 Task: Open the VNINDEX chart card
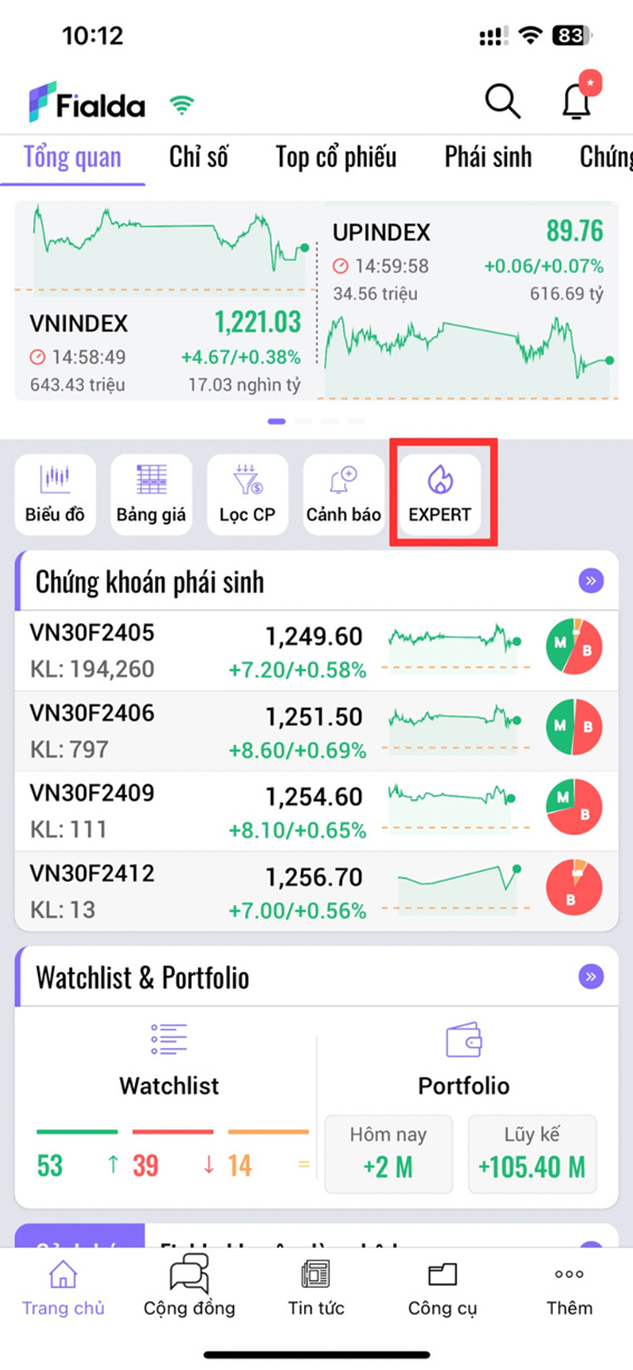[166, 300]
